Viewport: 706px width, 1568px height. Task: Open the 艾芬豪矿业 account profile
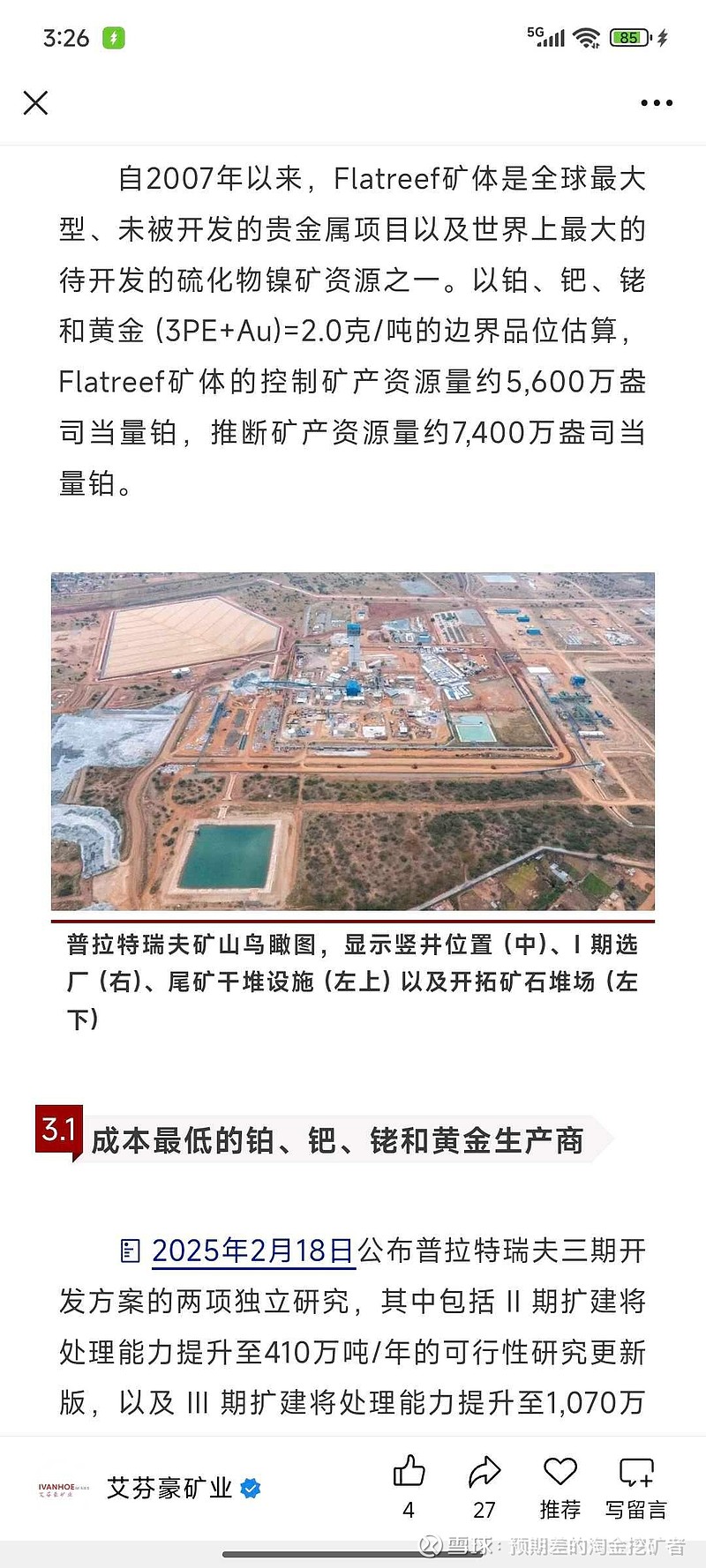pos(168,1489)
